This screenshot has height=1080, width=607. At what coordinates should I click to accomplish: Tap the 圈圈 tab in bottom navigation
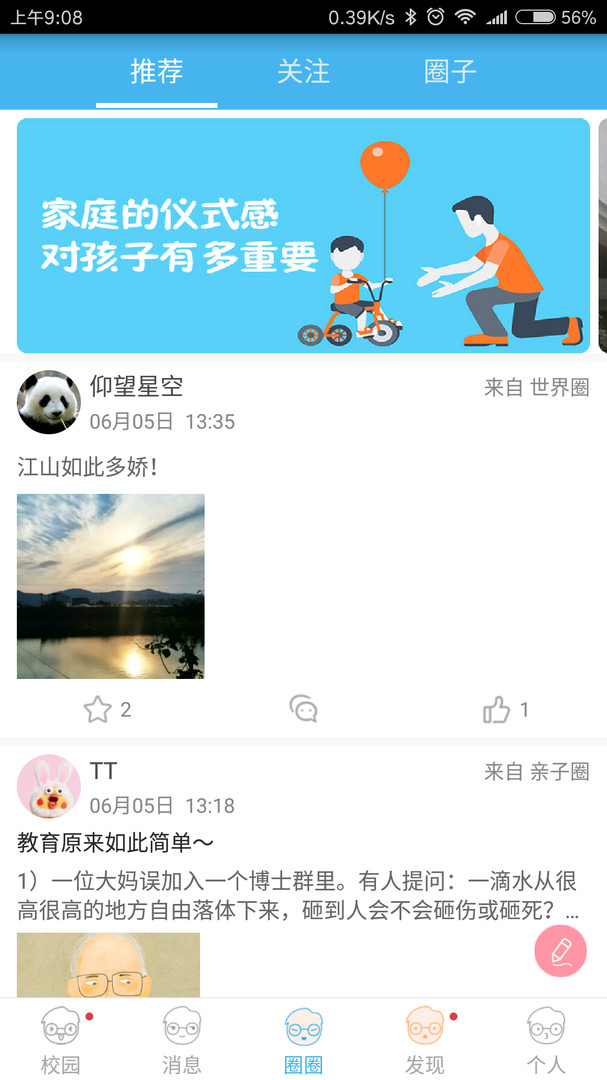click(303, 1040)
